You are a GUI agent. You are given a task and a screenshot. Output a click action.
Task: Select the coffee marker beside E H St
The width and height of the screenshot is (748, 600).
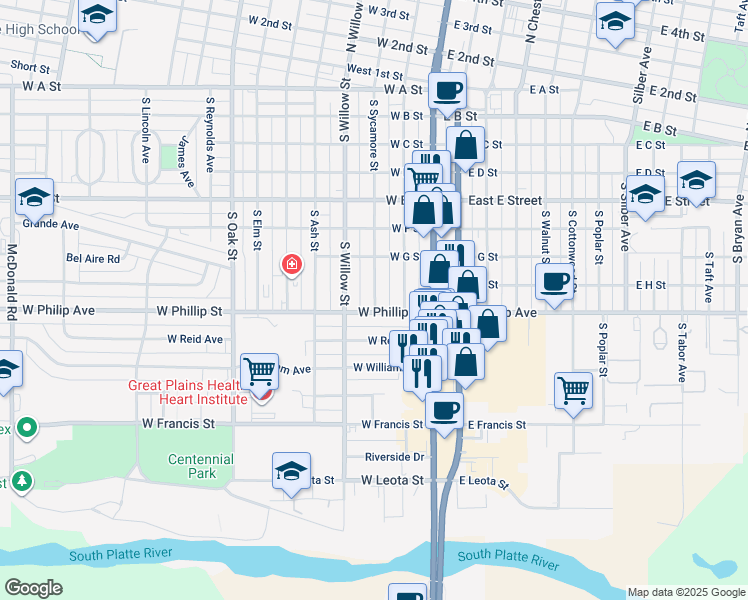tap(553, 281)
